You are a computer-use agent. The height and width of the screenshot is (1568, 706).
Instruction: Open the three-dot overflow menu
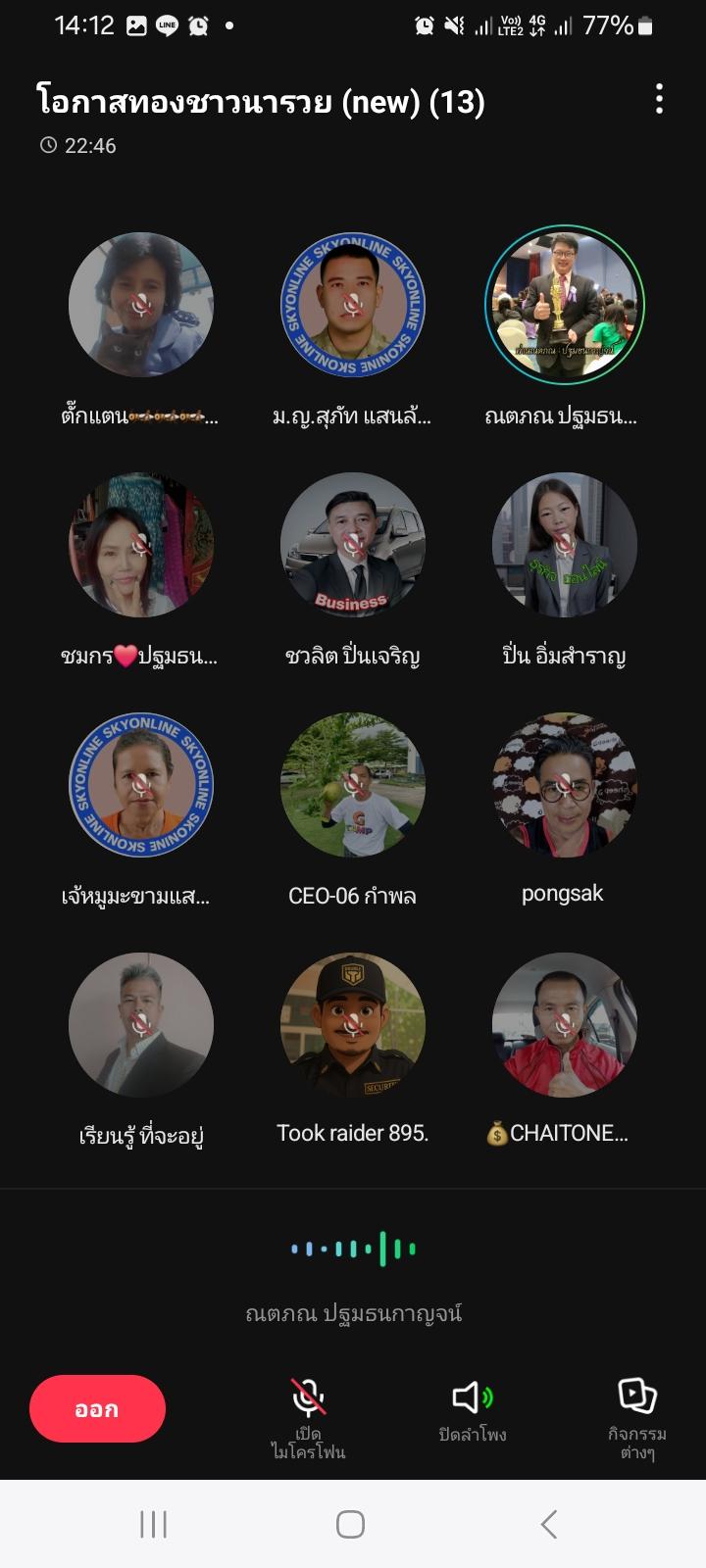659,99
